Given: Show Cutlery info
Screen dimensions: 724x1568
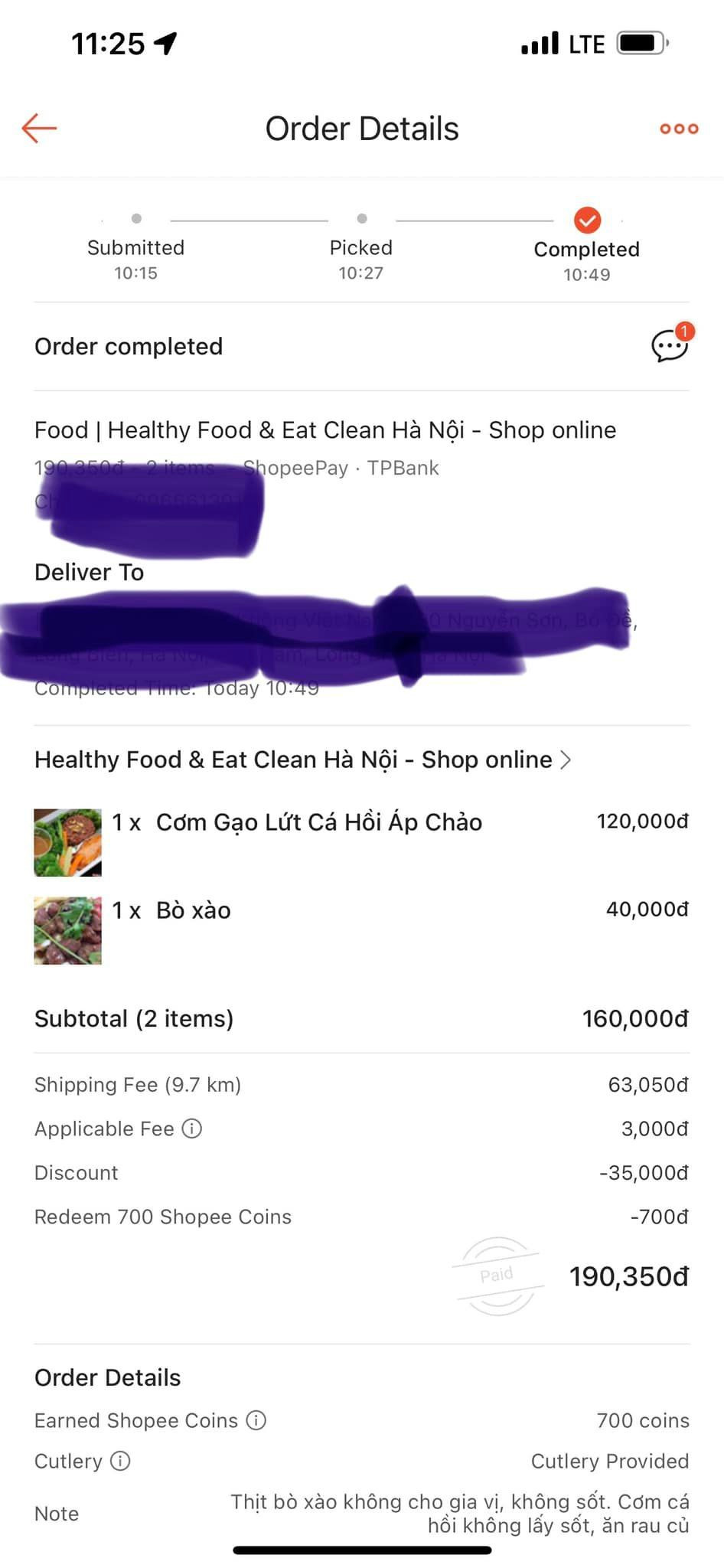Looking at the screenshot, I should pyautogui.click(x=120, y=1461).
